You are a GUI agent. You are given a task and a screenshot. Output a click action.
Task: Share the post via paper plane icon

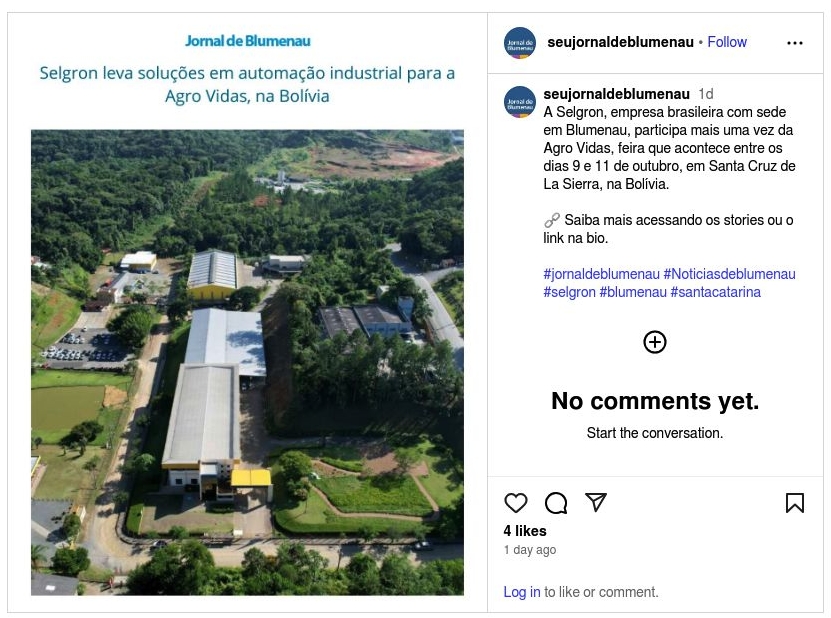point(596,503)
